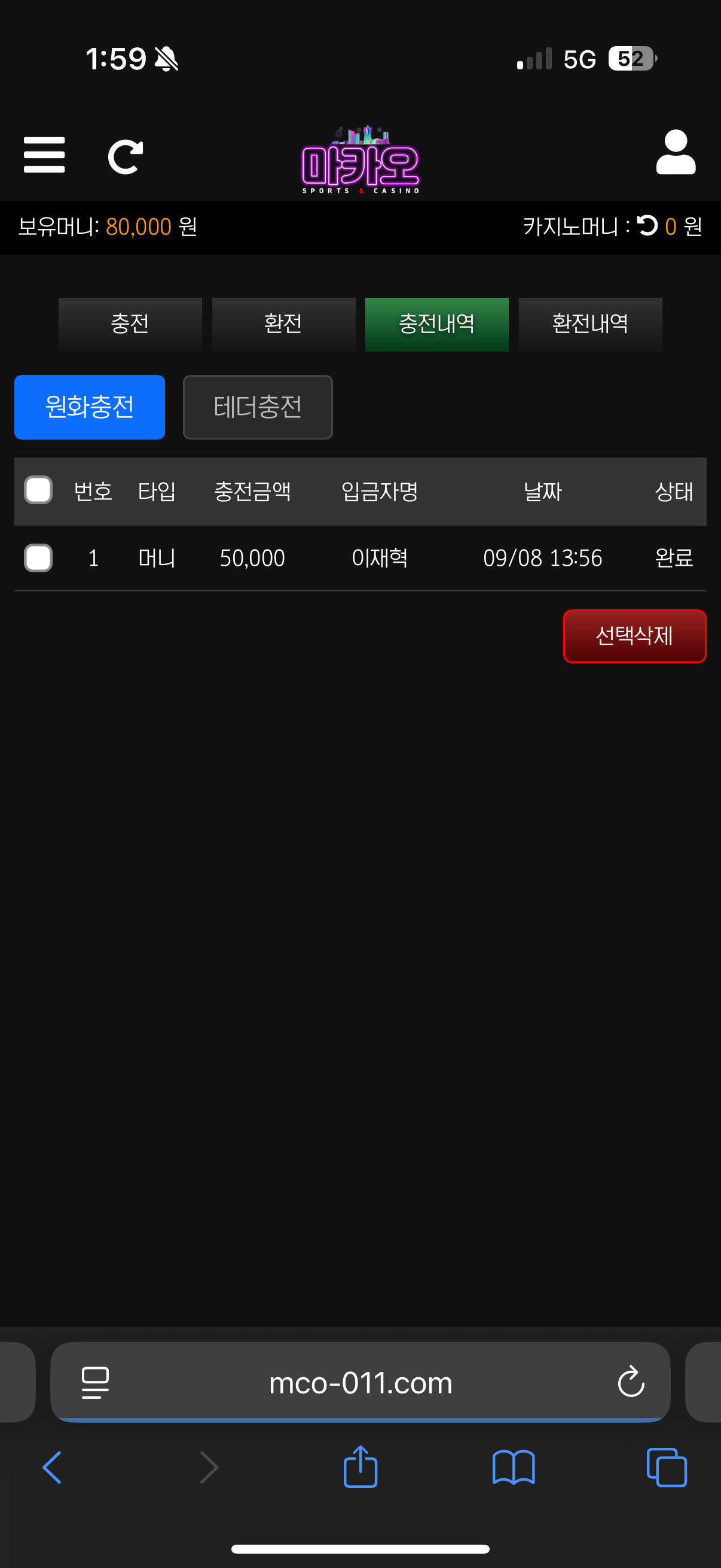Image resolution: width=721 pixels, height=1568 pixels.
Task: Switch to the 충전 tab
Action: click(130, 324)
